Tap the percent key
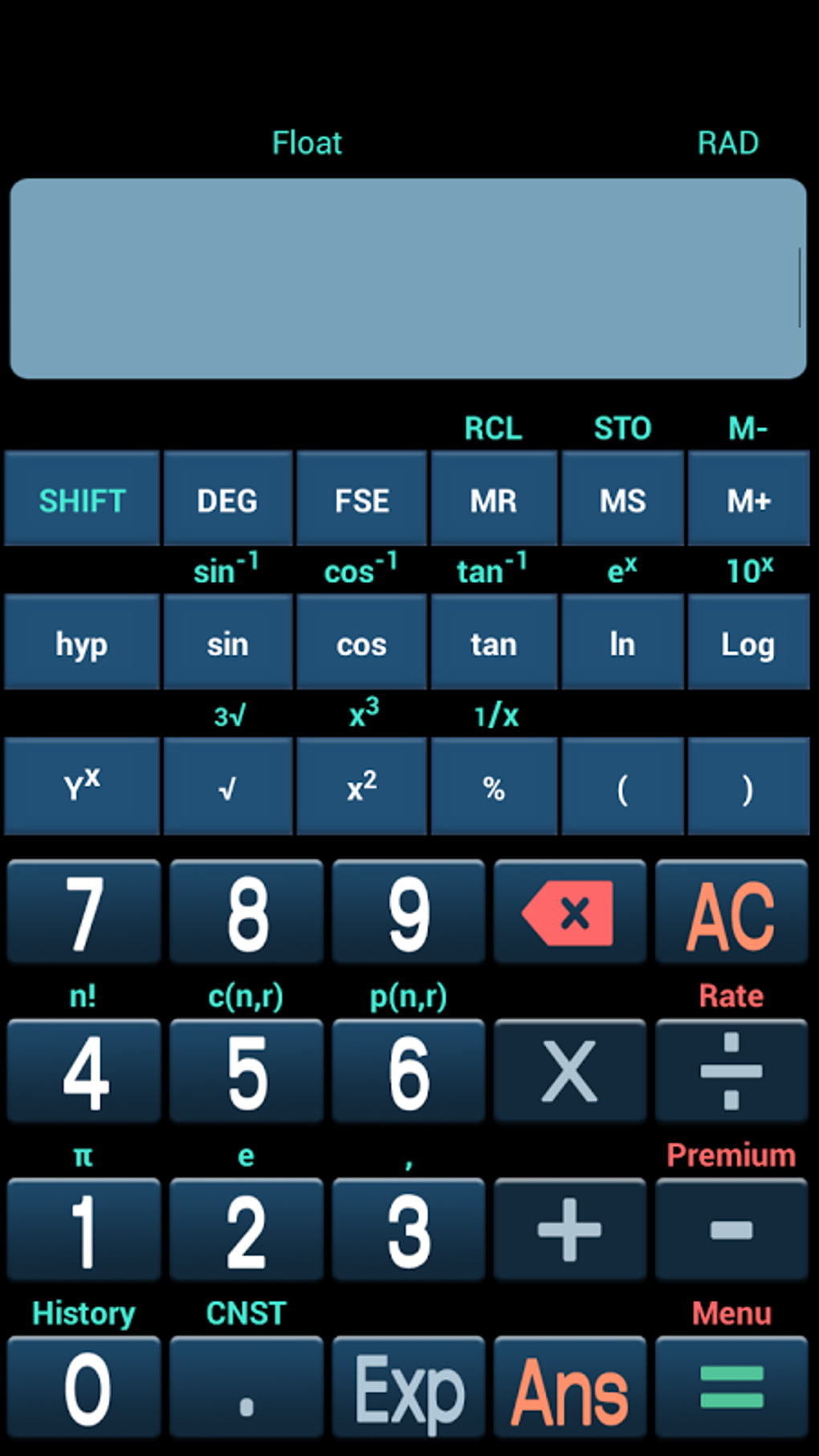This screenshot has height=1456, width=819. tap(494, 787)
